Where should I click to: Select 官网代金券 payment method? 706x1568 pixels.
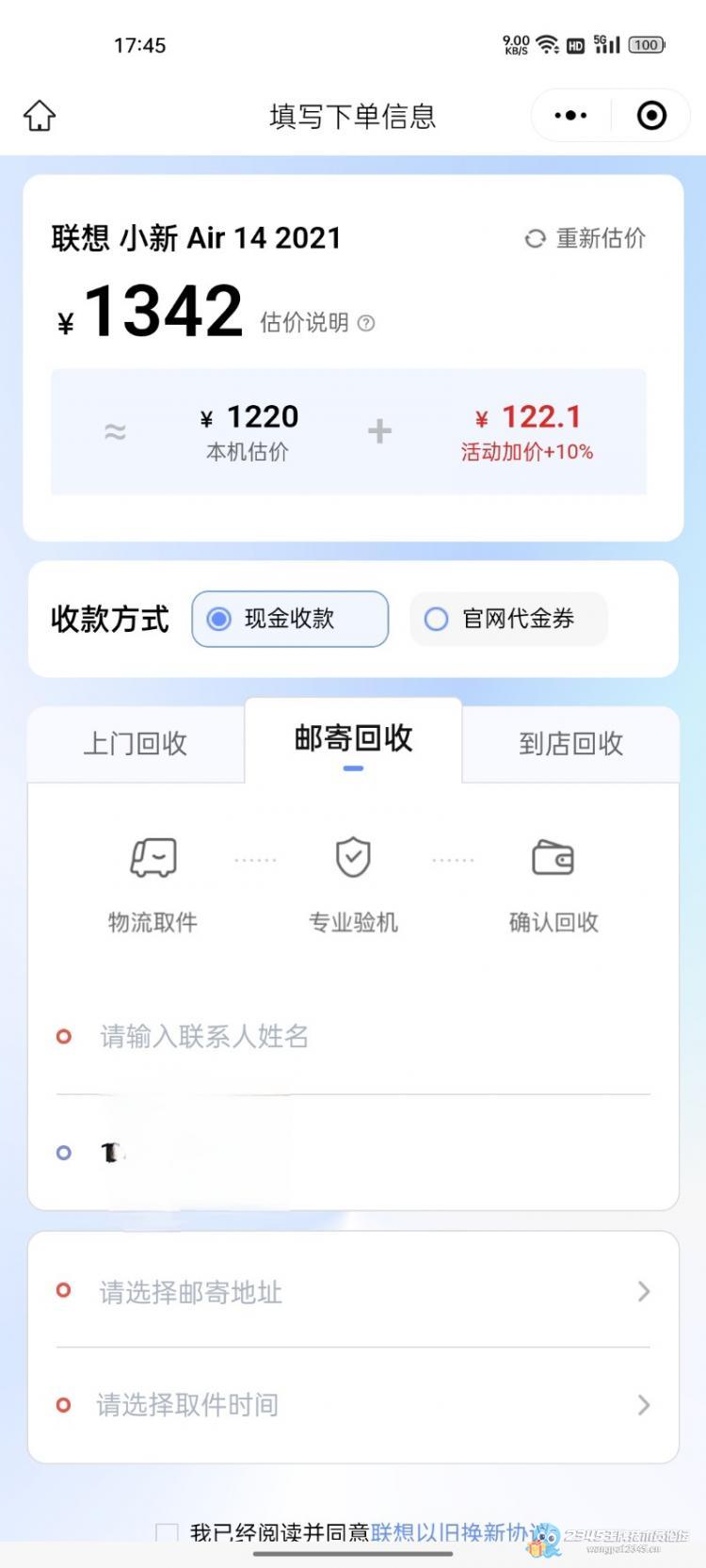coord(508,619)
